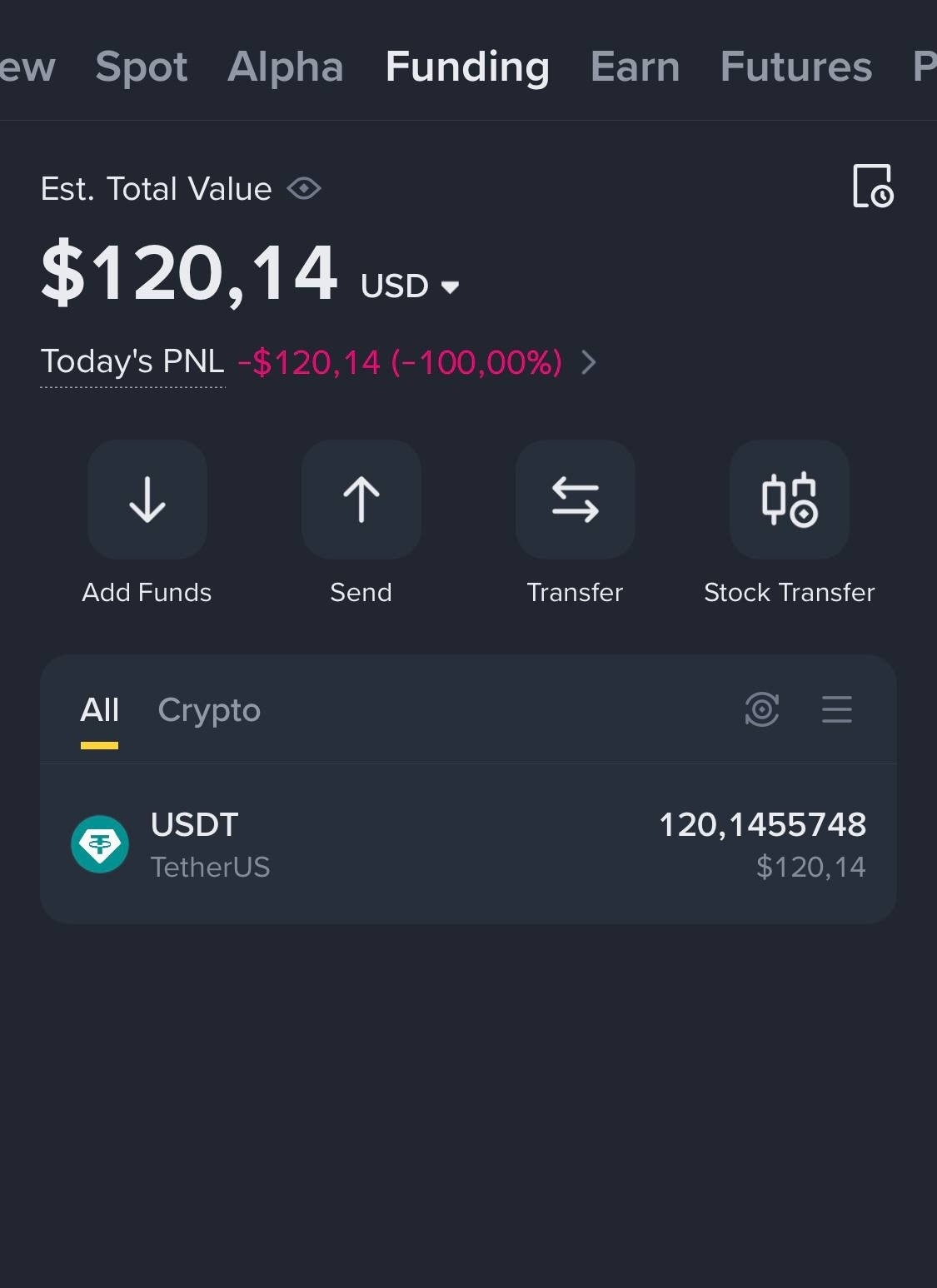This screenshot has width=937, height=1288.
Task: Tap the Send button
Action: [361, 523]
